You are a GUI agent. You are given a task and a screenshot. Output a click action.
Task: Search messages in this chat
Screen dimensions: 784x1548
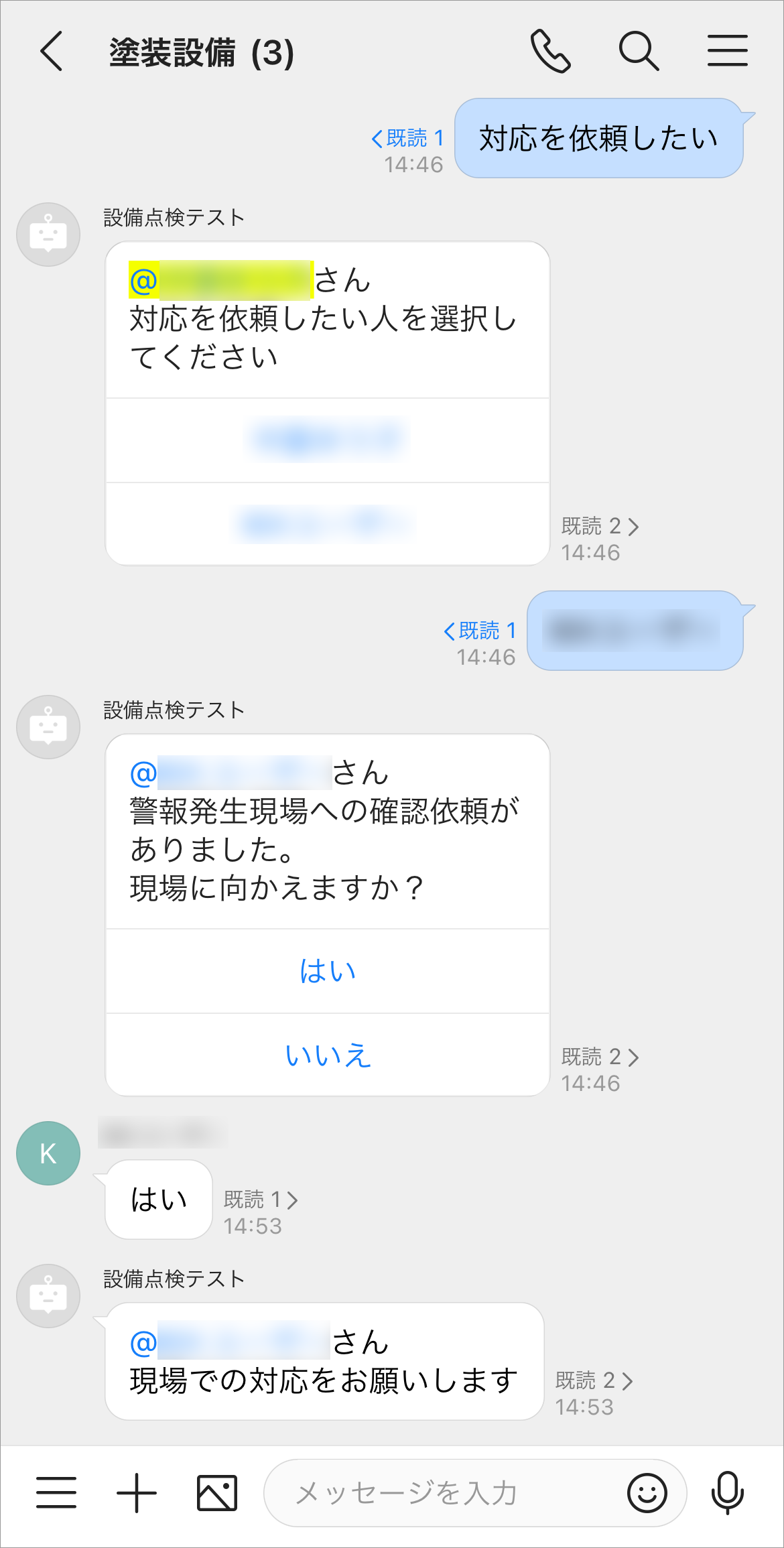tap(639, 51)
